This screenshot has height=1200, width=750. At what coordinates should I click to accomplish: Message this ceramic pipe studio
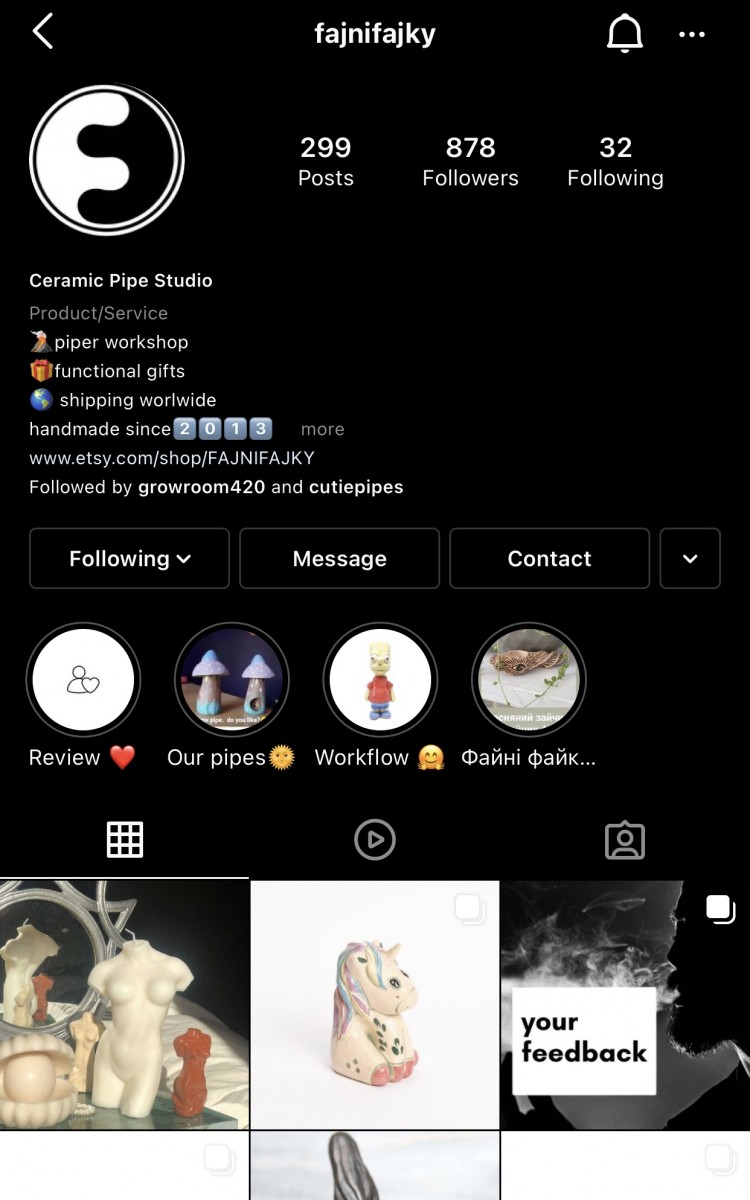click(x=339, y=558)
